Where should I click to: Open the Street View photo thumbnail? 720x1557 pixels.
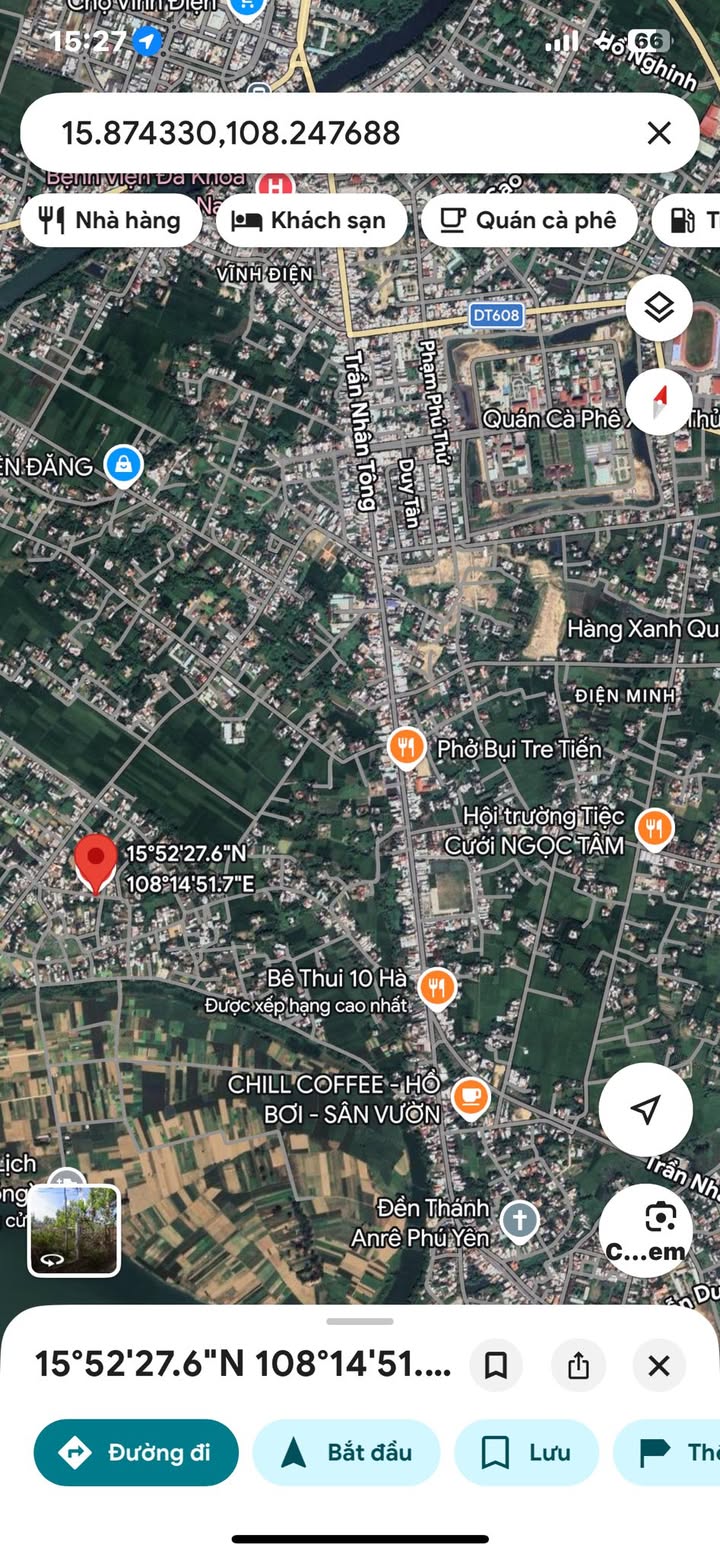[x=74, y=1229]
